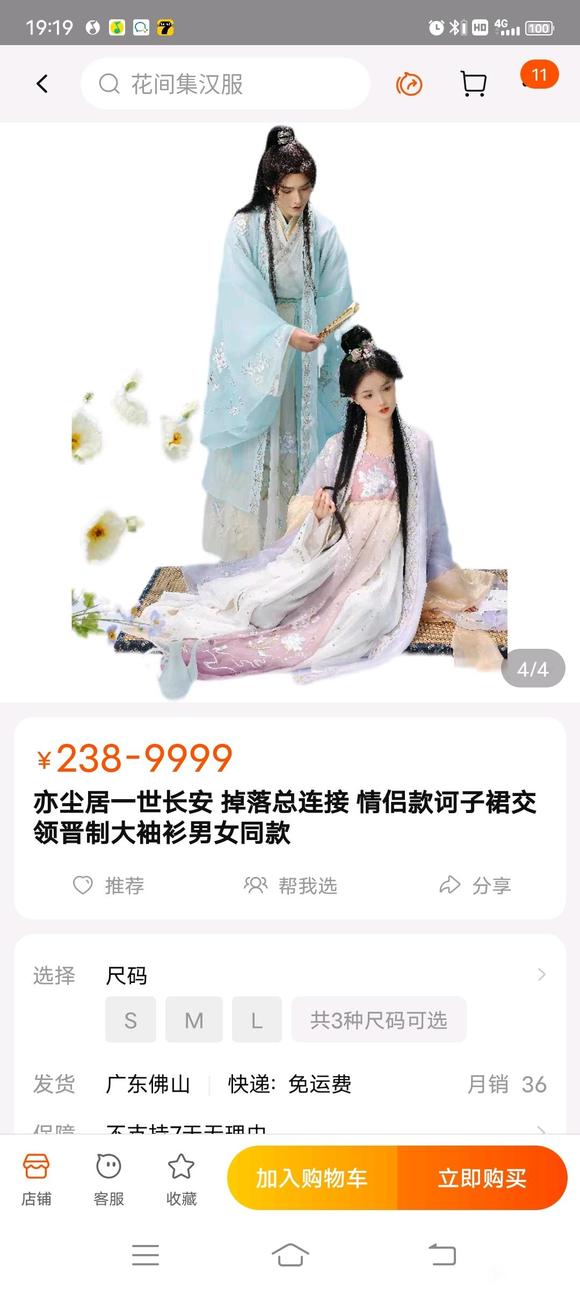Select size M
This screenshot has width=580, height=1289.
[x=194, y=1020]
